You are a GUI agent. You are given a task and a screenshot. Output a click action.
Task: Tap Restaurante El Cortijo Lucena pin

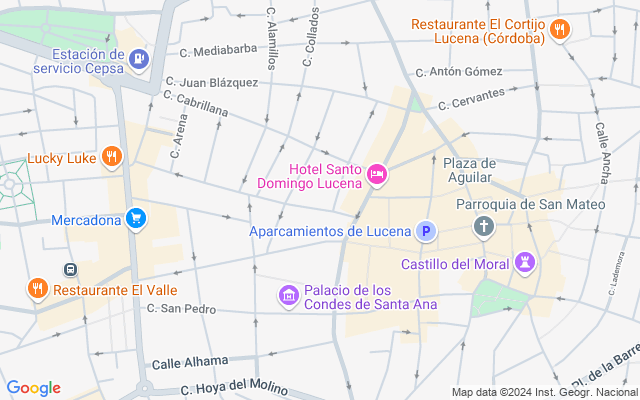click(560, 30)
